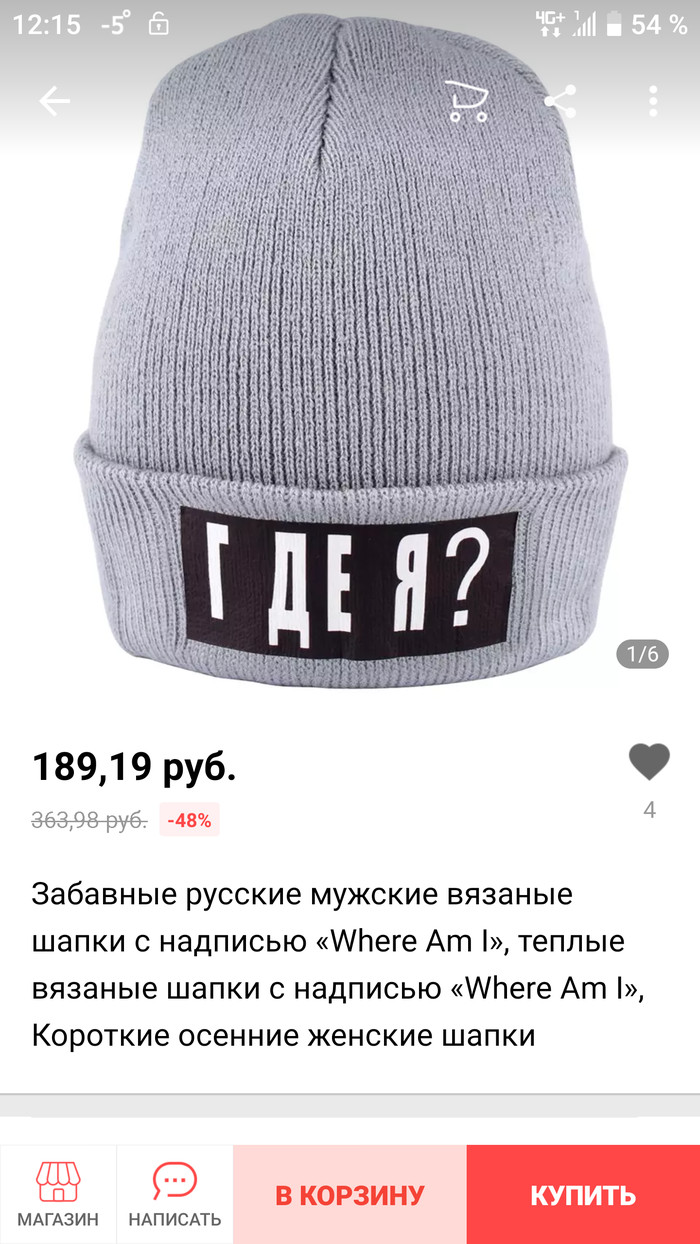Open the МАГАЗИН store page
700x1244 pixels.
click(x=58, y=1194)
